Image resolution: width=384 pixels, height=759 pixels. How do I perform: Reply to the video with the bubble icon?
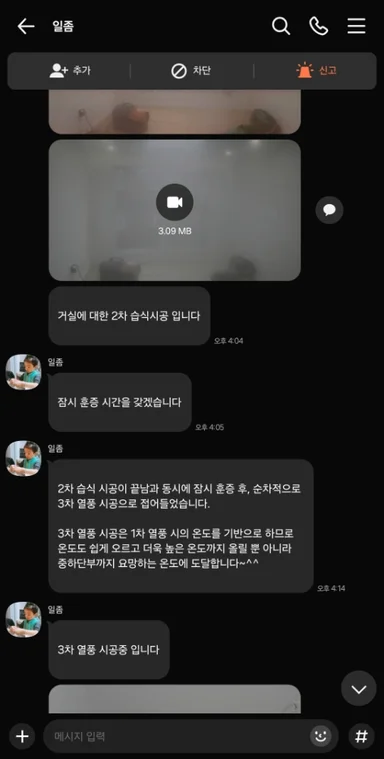(x=329, y=210)
